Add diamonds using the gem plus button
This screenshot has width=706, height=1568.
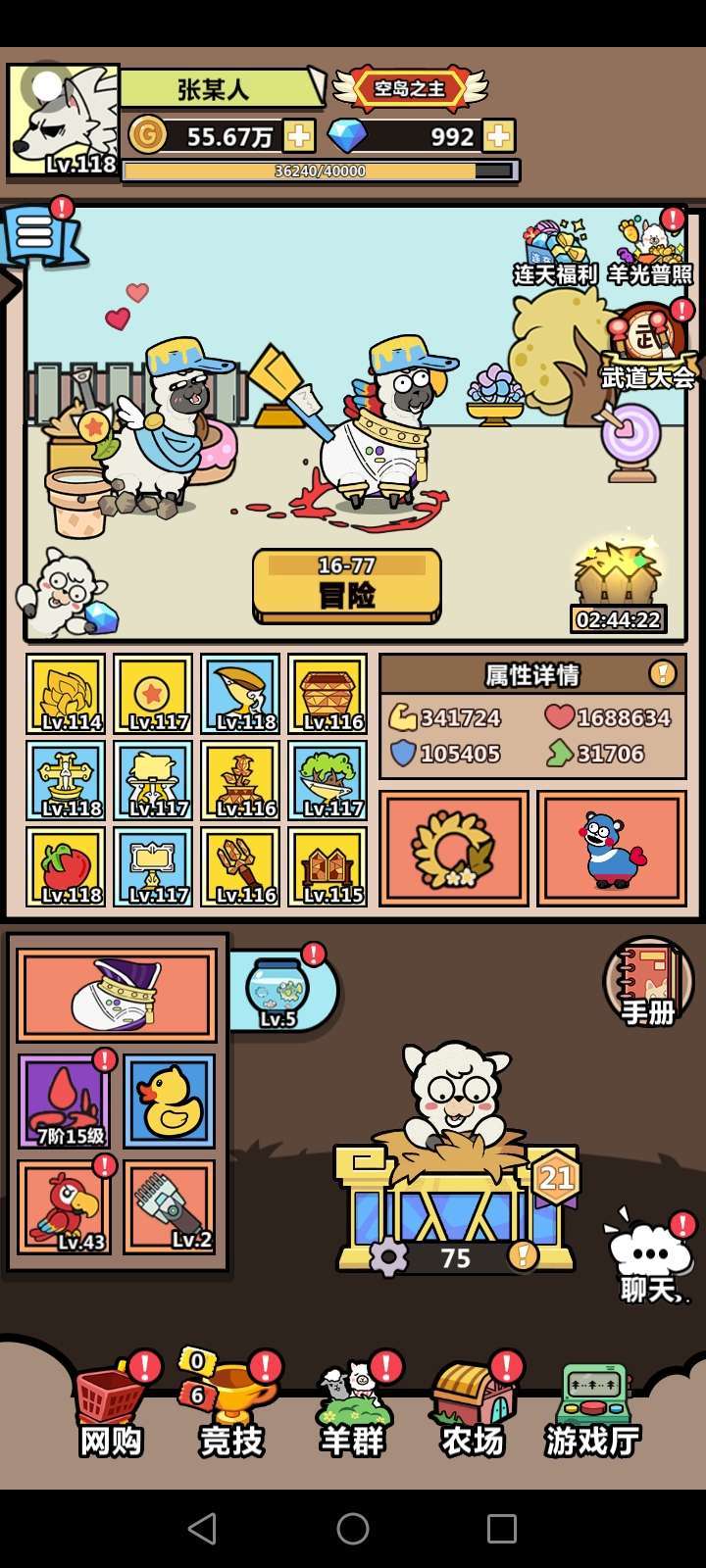498,136
